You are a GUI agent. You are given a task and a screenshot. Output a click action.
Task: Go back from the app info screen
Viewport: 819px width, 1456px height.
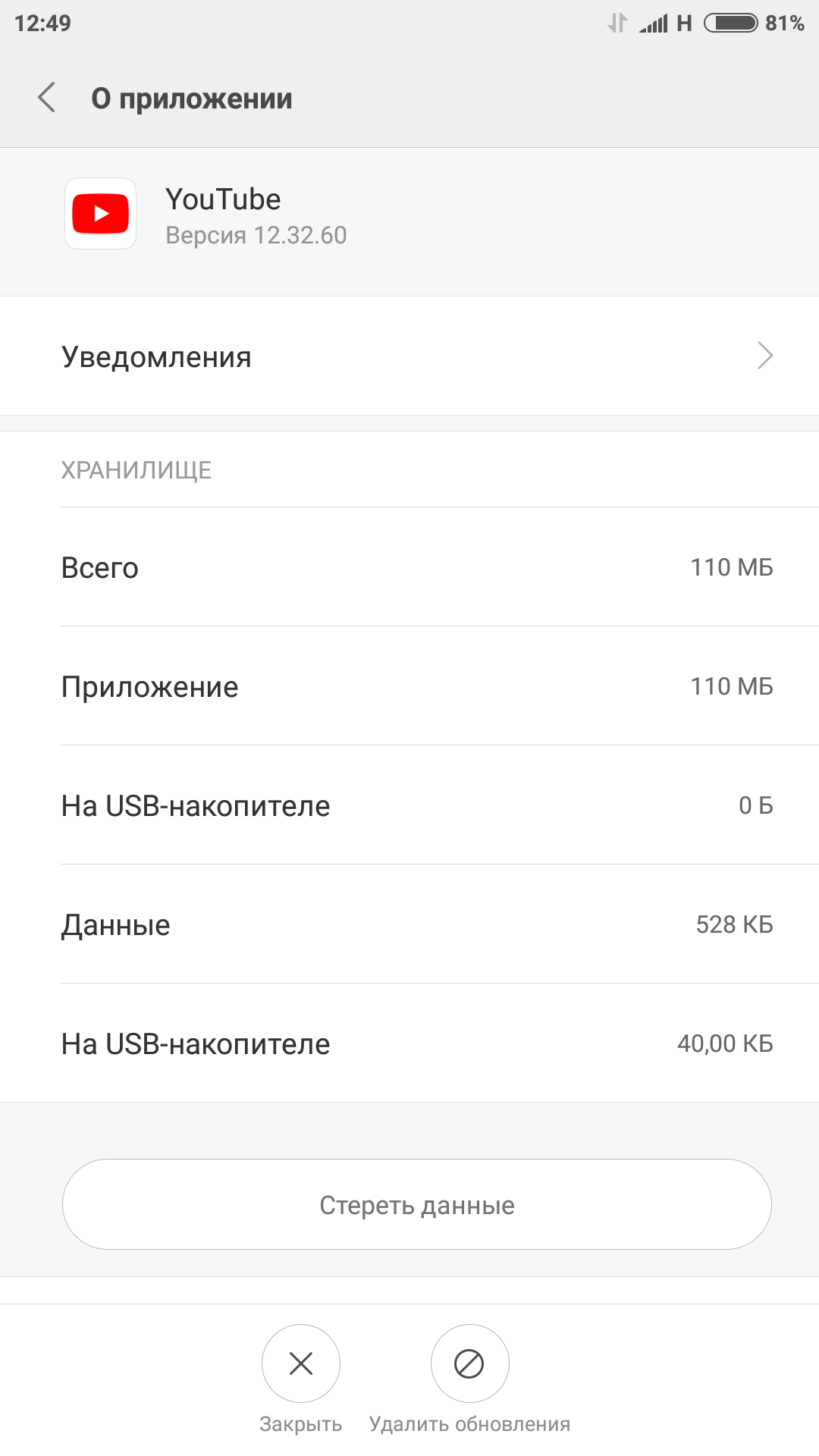47,98
